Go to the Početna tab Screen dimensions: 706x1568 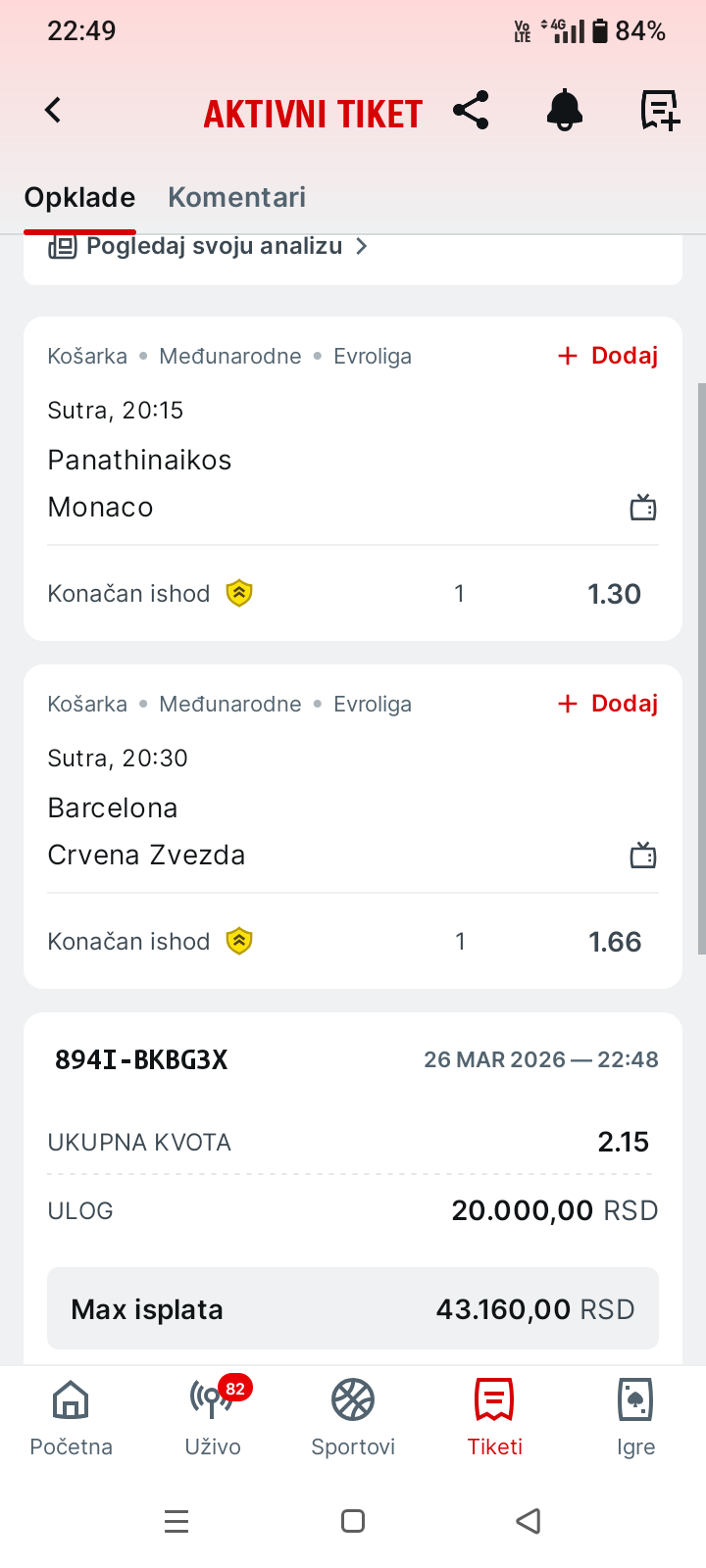71,1417
